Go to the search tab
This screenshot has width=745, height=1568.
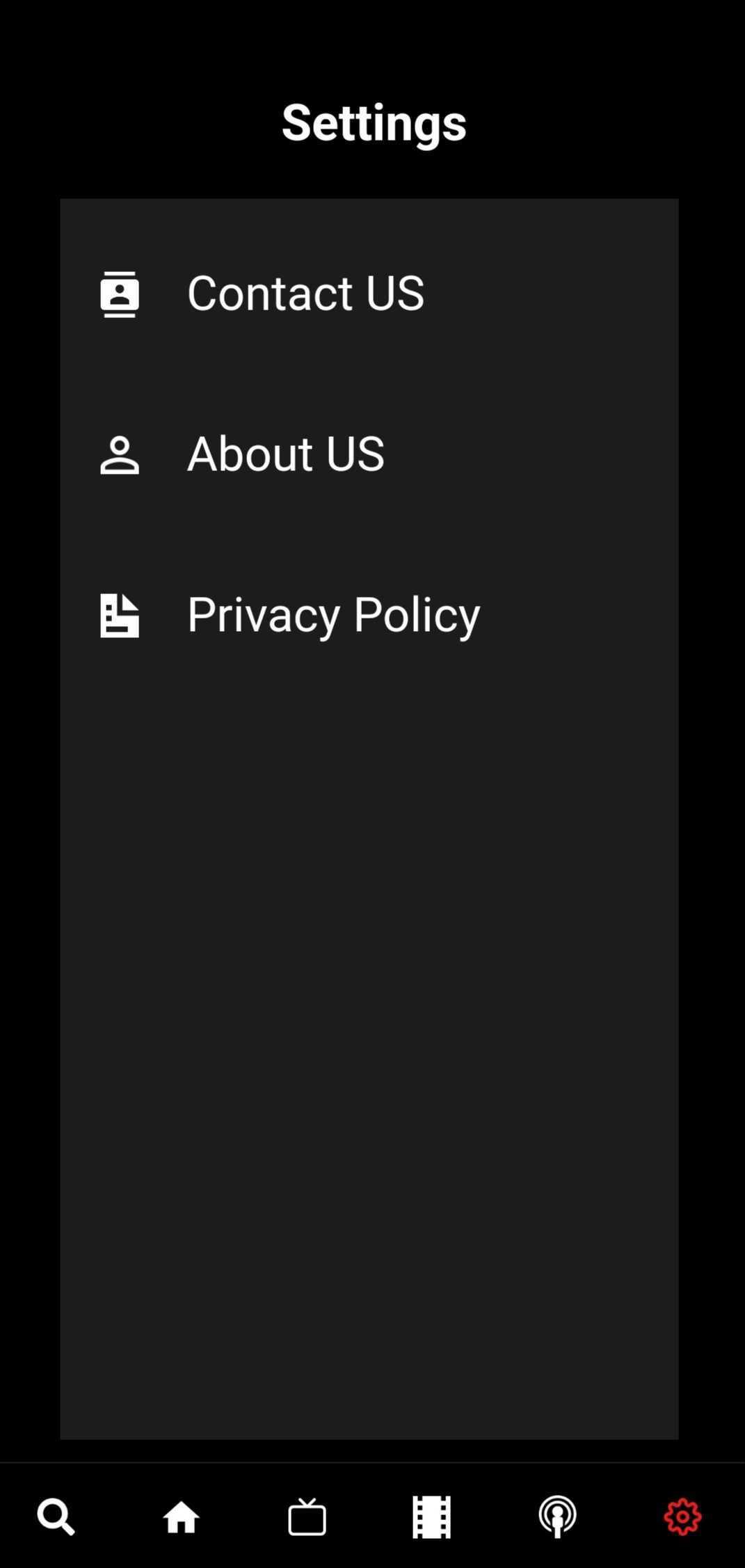pos(56,1517)
